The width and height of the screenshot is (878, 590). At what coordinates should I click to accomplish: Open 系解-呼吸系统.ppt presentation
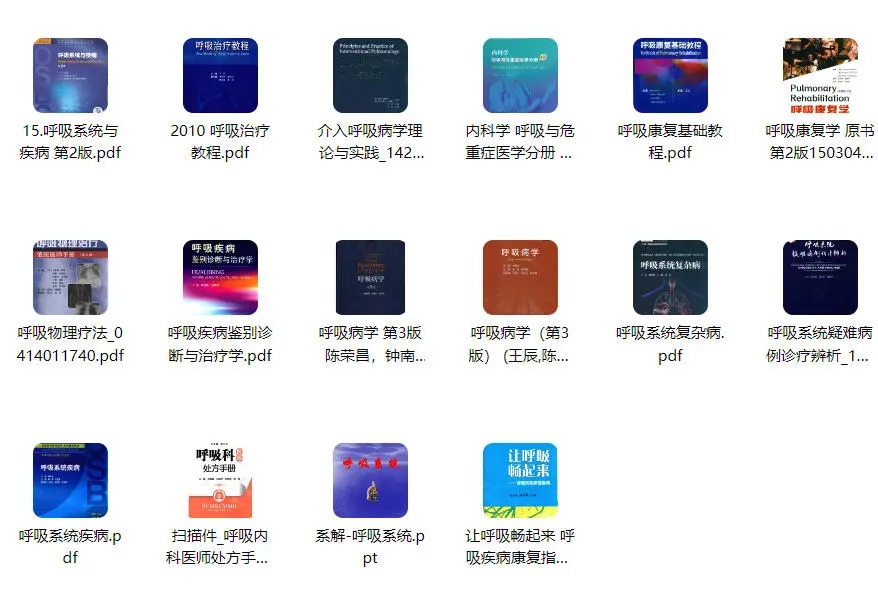click(370, 480)
